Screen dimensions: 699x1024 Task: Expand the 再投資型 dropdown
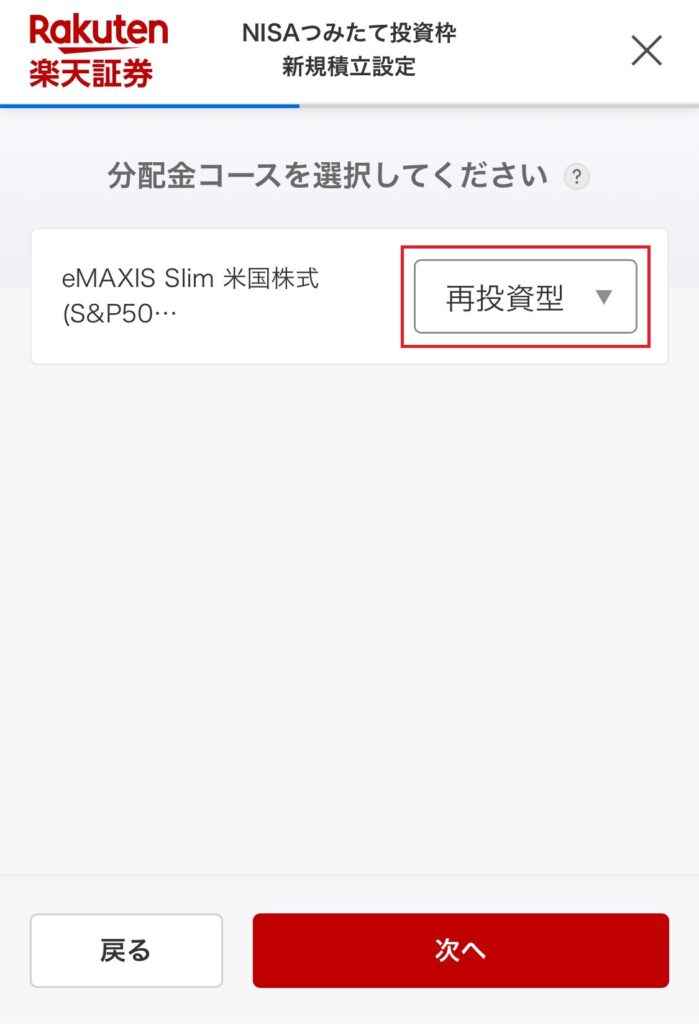(525, 297)
